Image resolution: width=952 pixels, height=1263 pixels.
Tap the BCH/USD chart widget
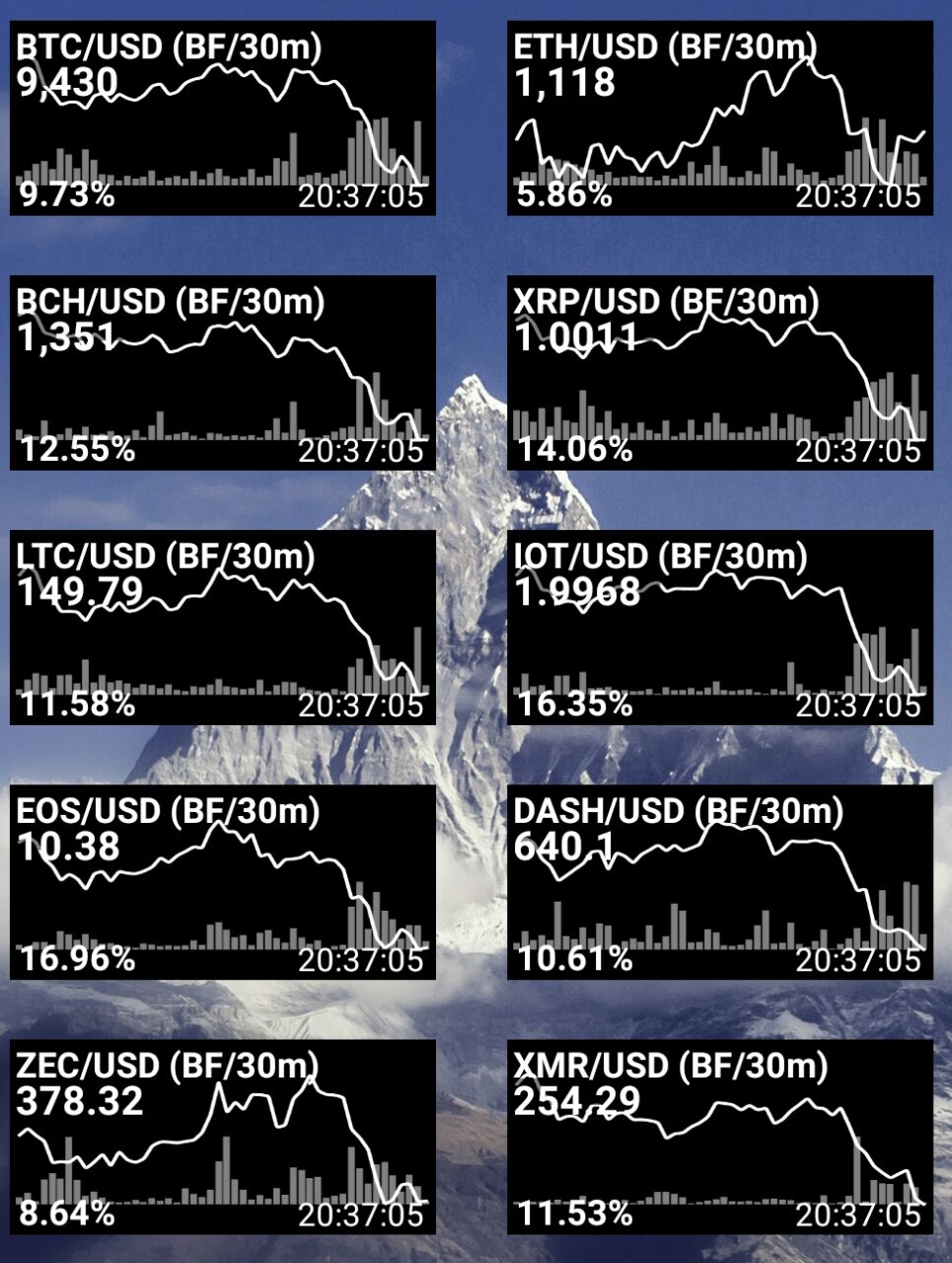pyautogui.click(x=223, y=373)
